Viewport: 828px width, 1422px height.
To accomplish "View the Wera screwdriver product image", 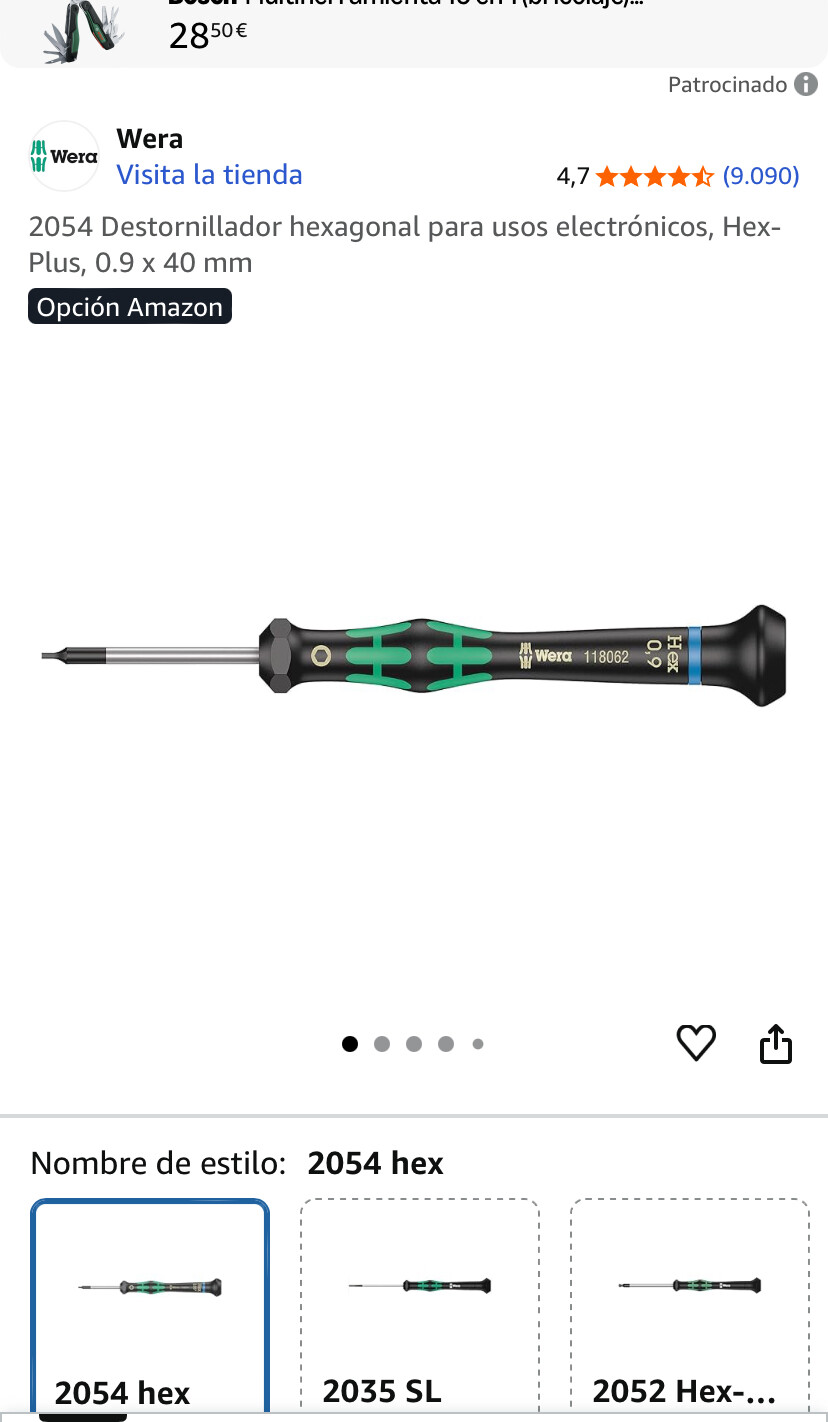I will [414, 657].
